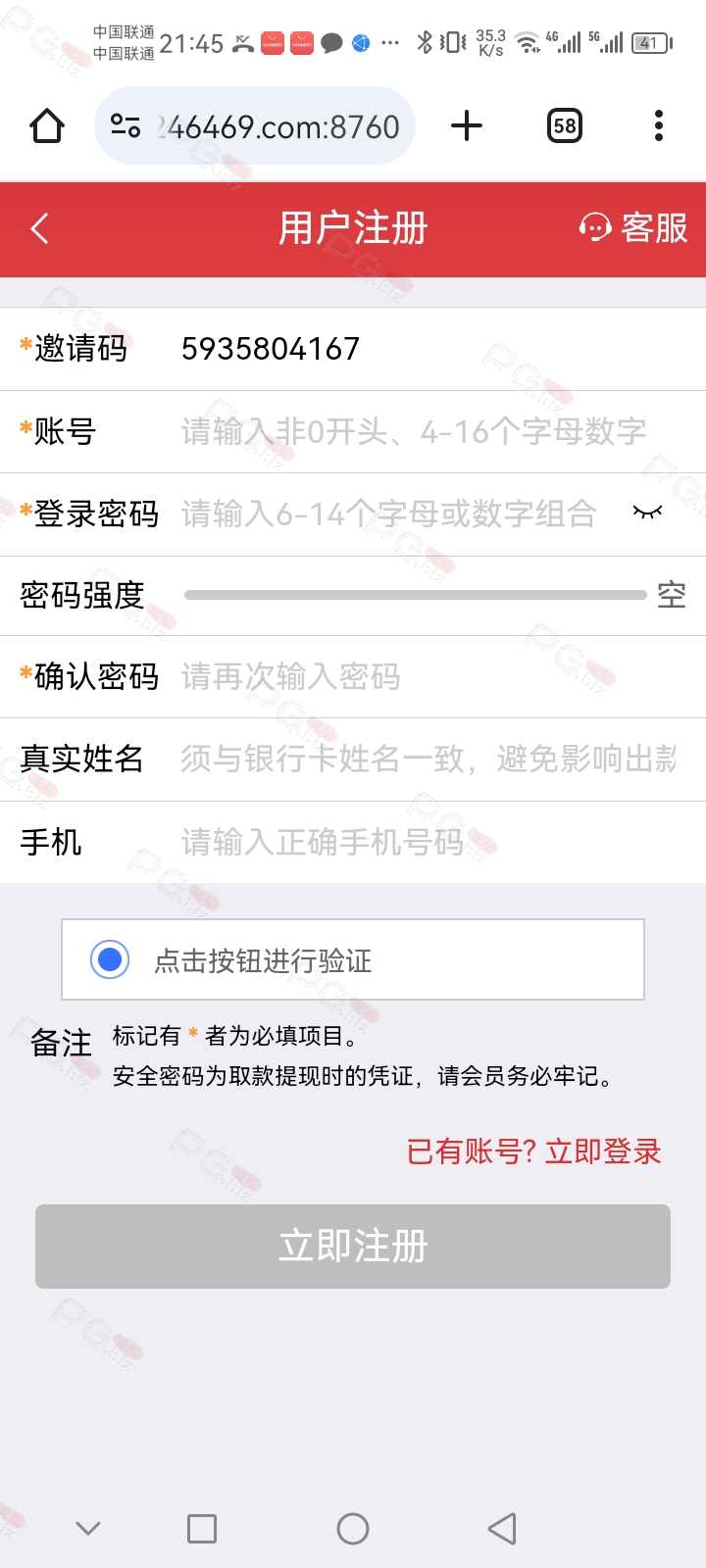The height and width of the screenshot is (1568, 706).
Task: View the 58 open tabs
Action: pyautogui.click(x=564, y=125)
